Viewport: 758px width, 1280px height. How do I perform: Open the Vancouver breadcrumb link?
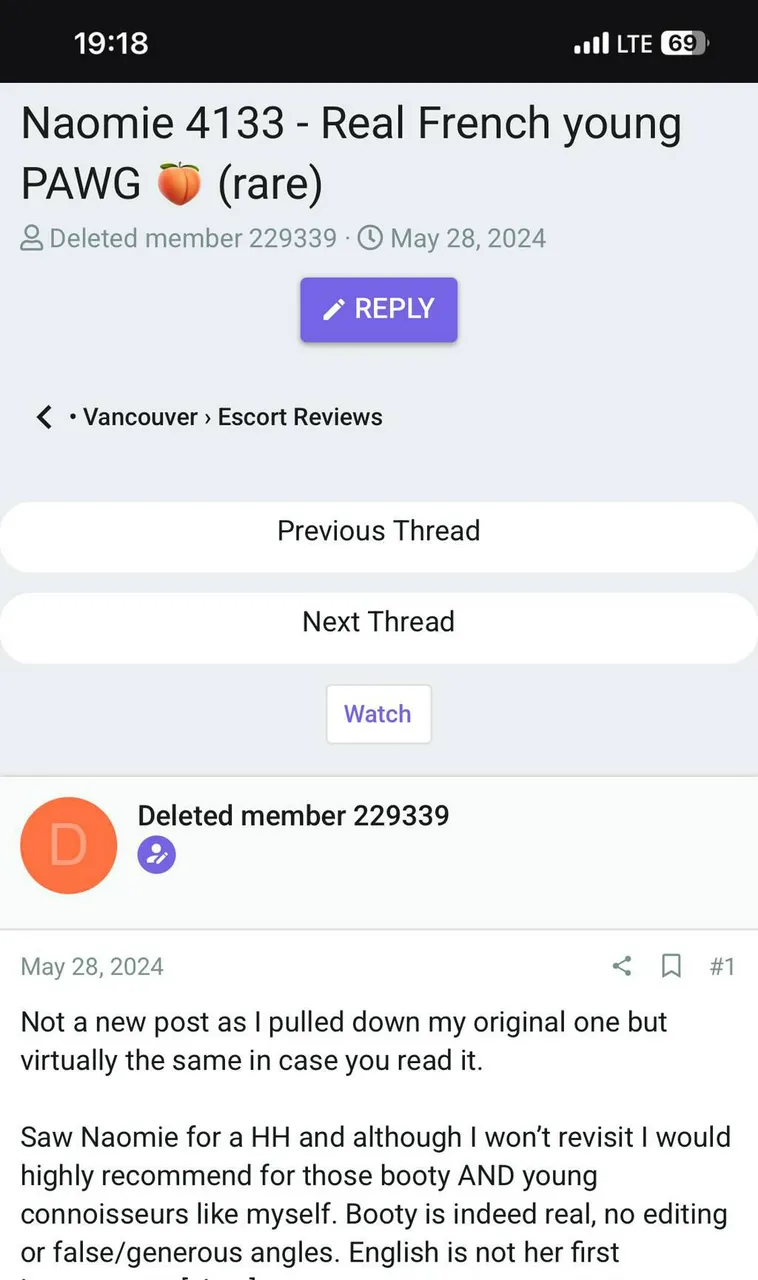pyautogui.click(x=140, y=417)
